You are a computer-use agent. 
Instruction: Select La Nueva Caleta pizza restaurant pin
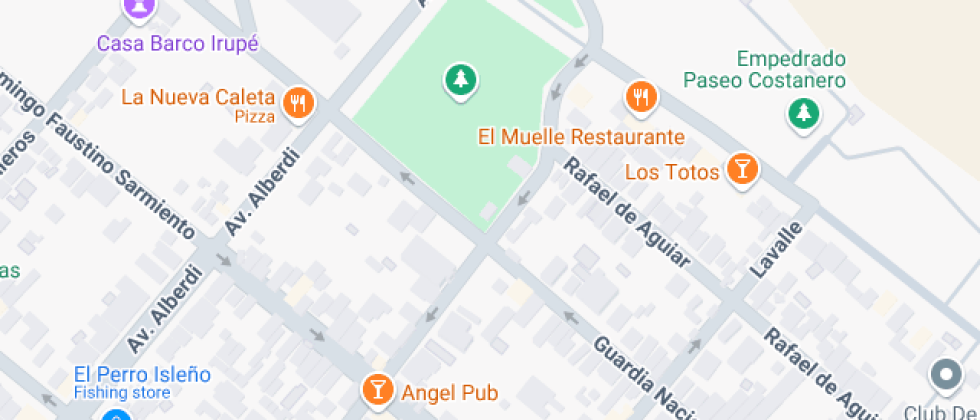(x=298, y=101)
